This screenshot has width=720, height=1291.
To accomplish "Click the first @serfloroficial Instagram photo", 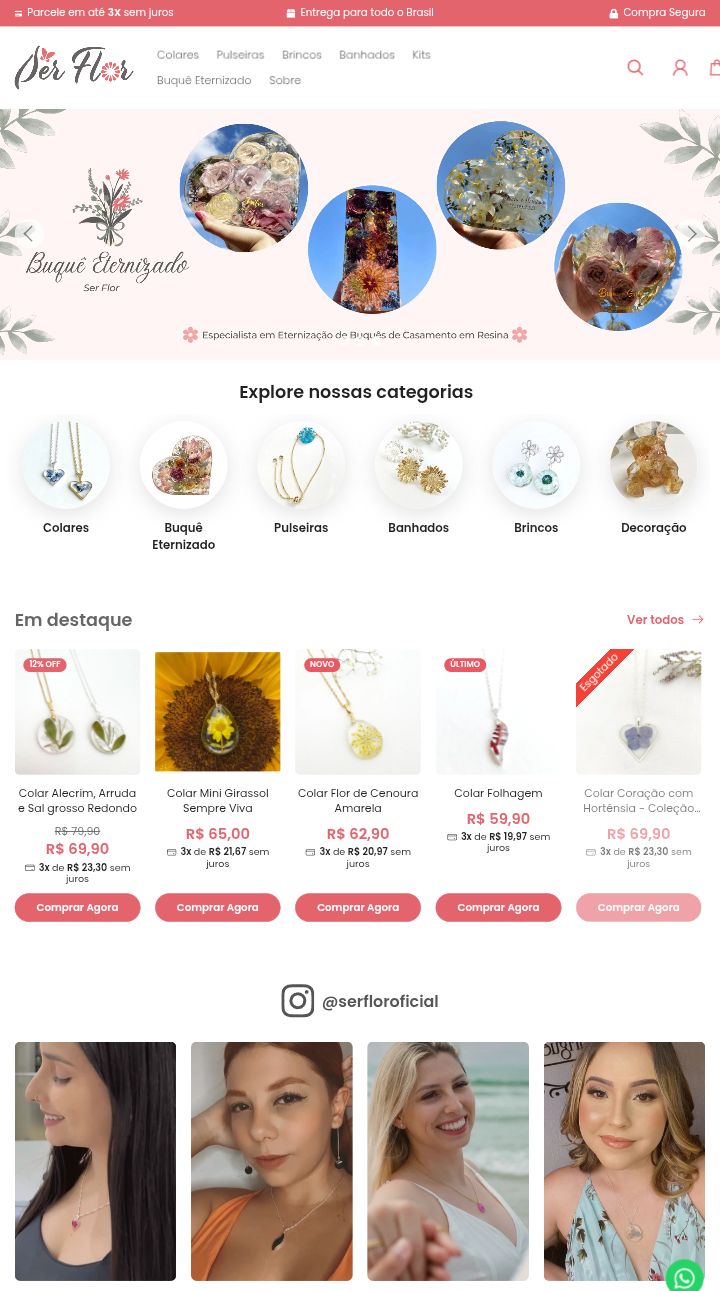I will point(95,1161).
